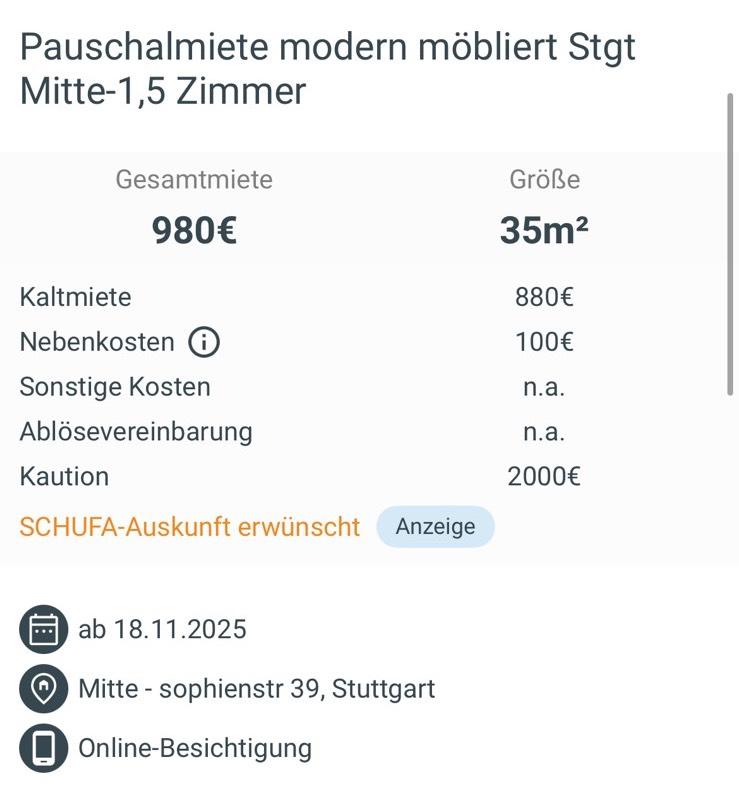Tap the Anzeige chip
739x810 pixels.
tap(435, 526)
